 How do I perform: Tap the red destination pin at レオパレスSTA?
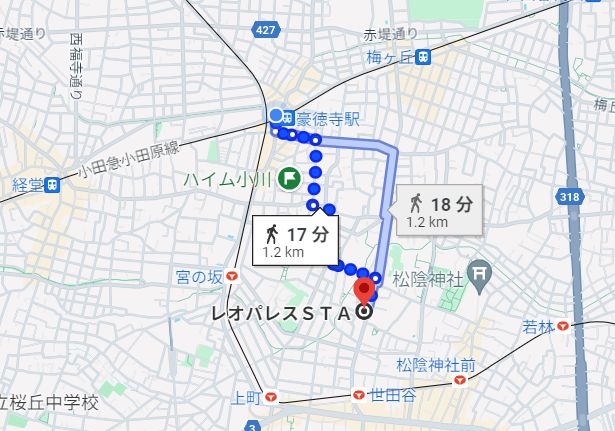click(366, 289)
